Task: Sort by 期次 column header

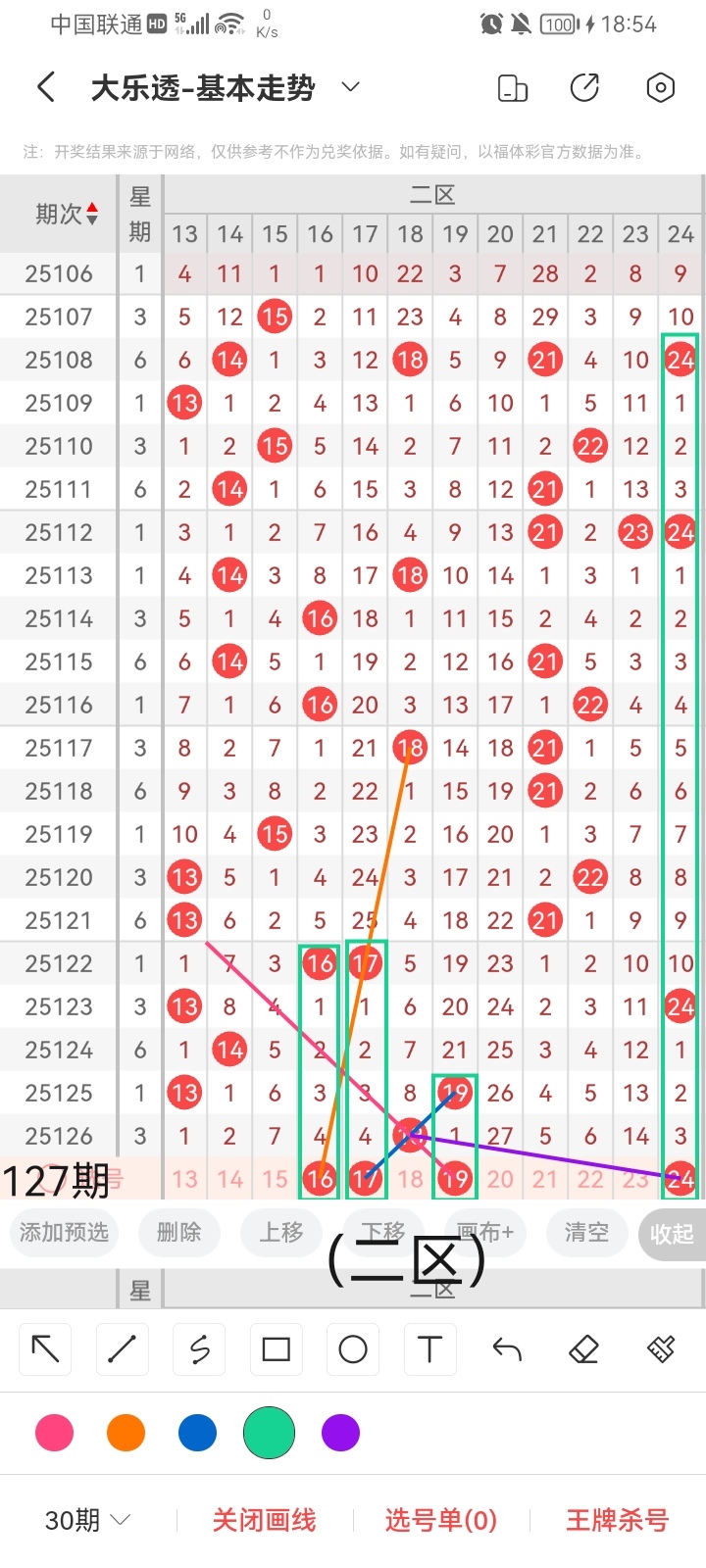Action: point(66,214)
